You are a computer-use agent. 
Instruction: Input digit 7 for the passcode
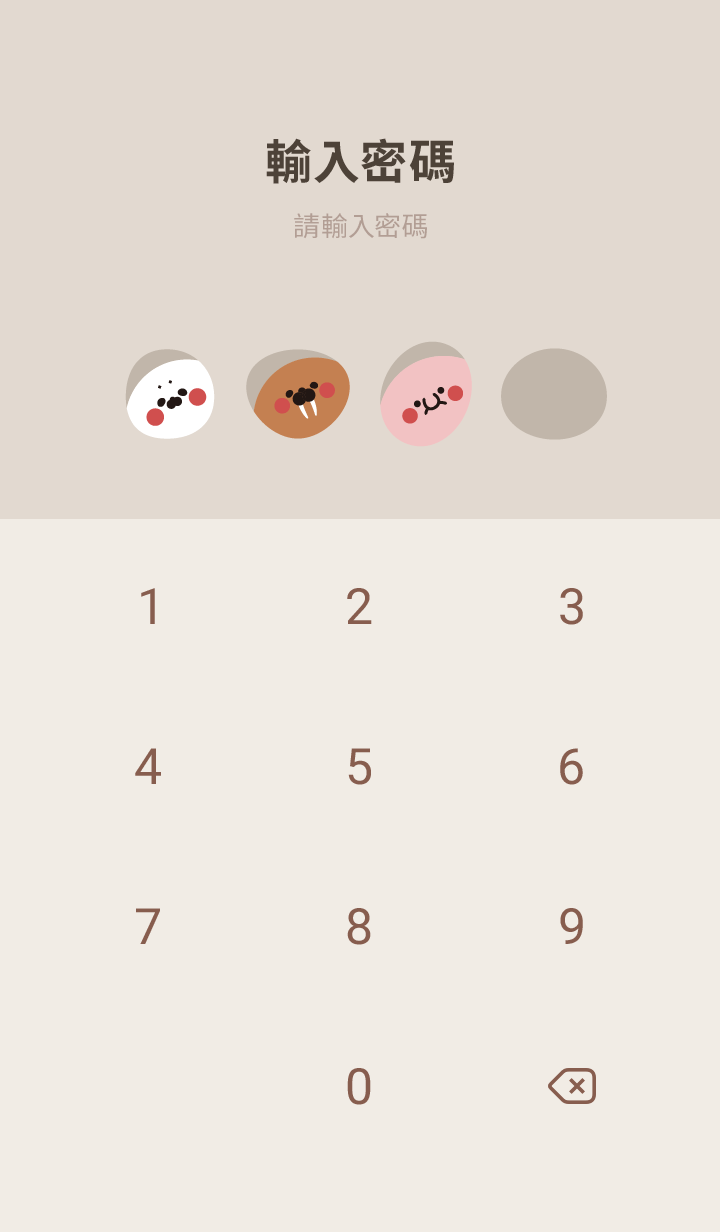pos(148,927)
